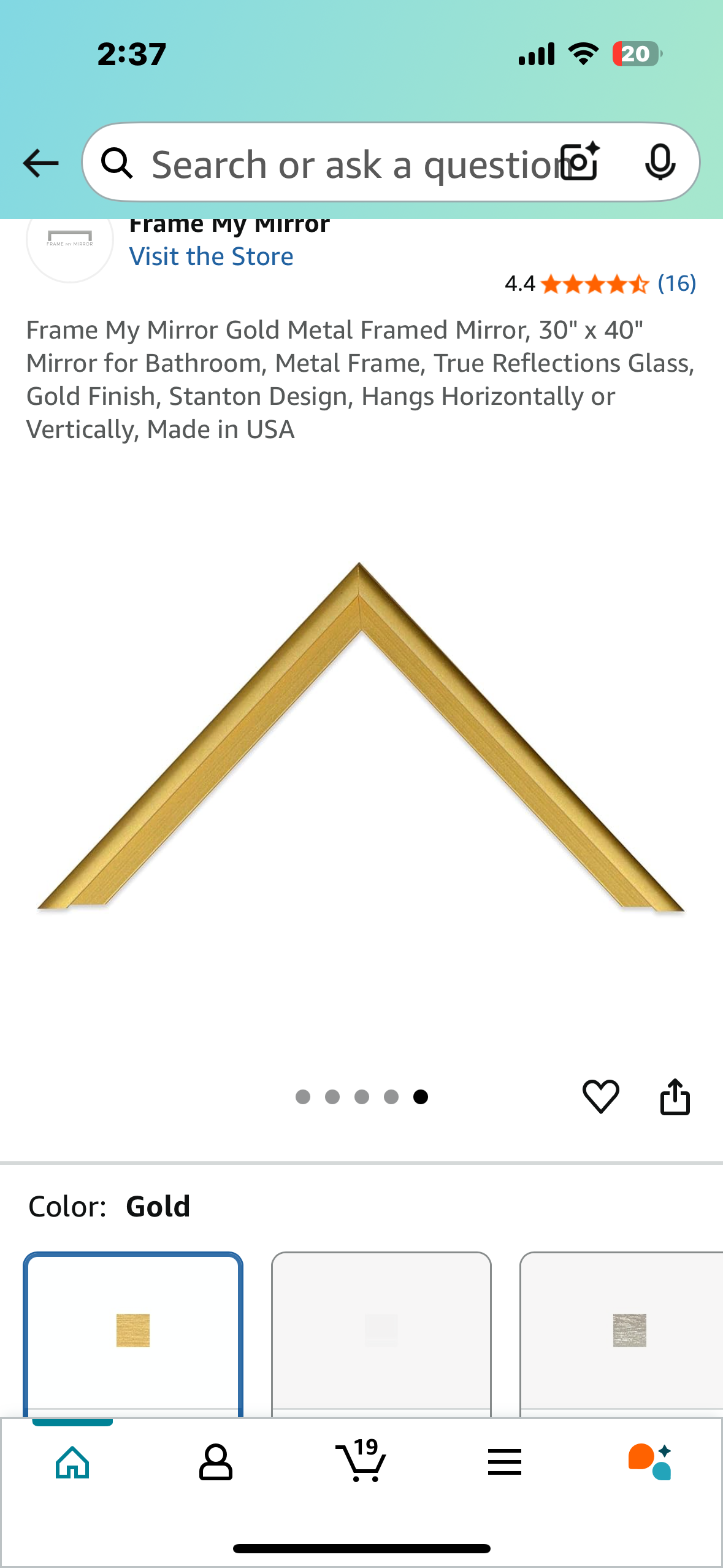Tap the search or ask a question field

[343, 164]
